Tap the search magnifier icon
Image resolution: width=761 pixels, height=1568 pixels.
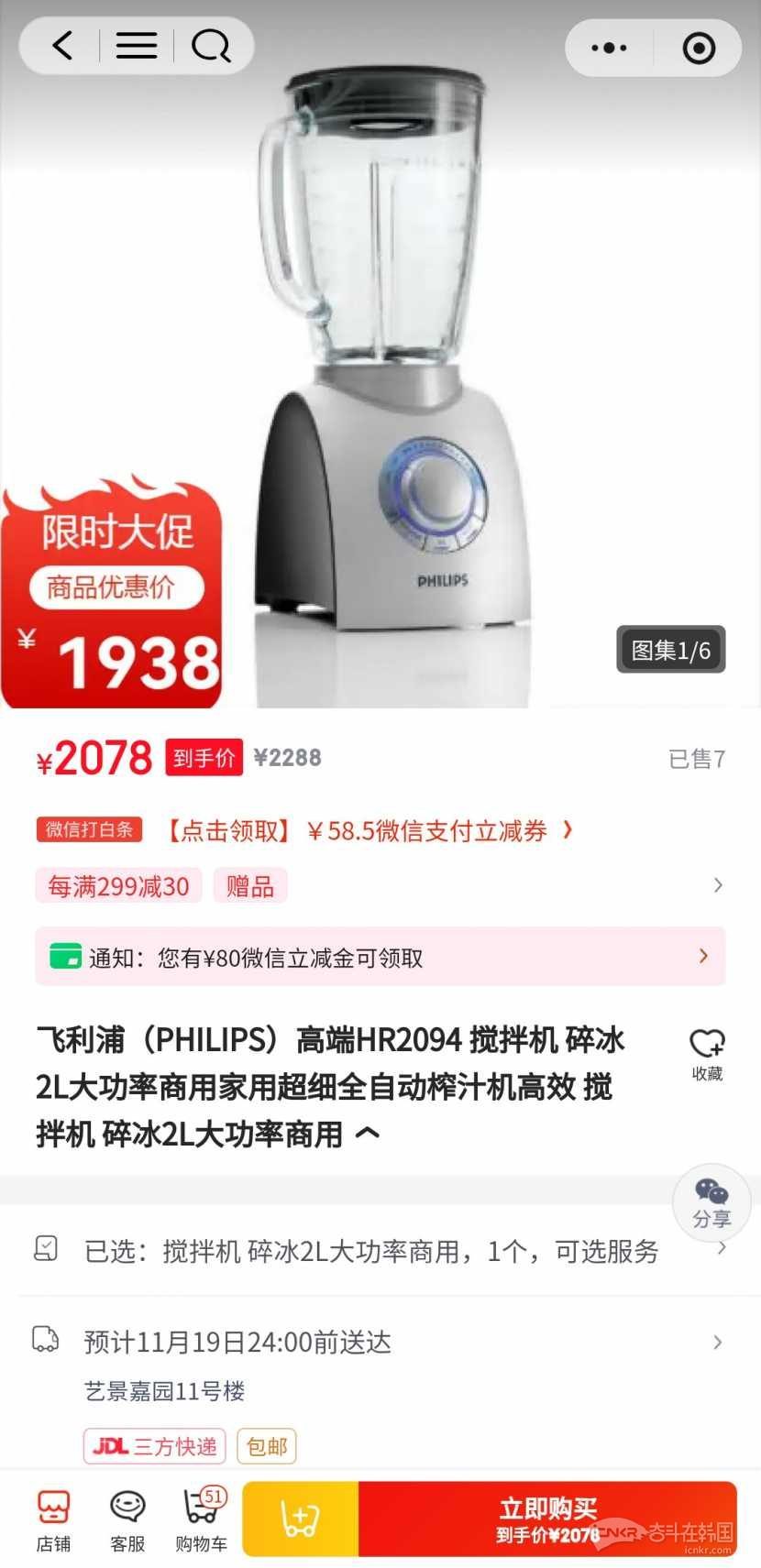[212, 45]
